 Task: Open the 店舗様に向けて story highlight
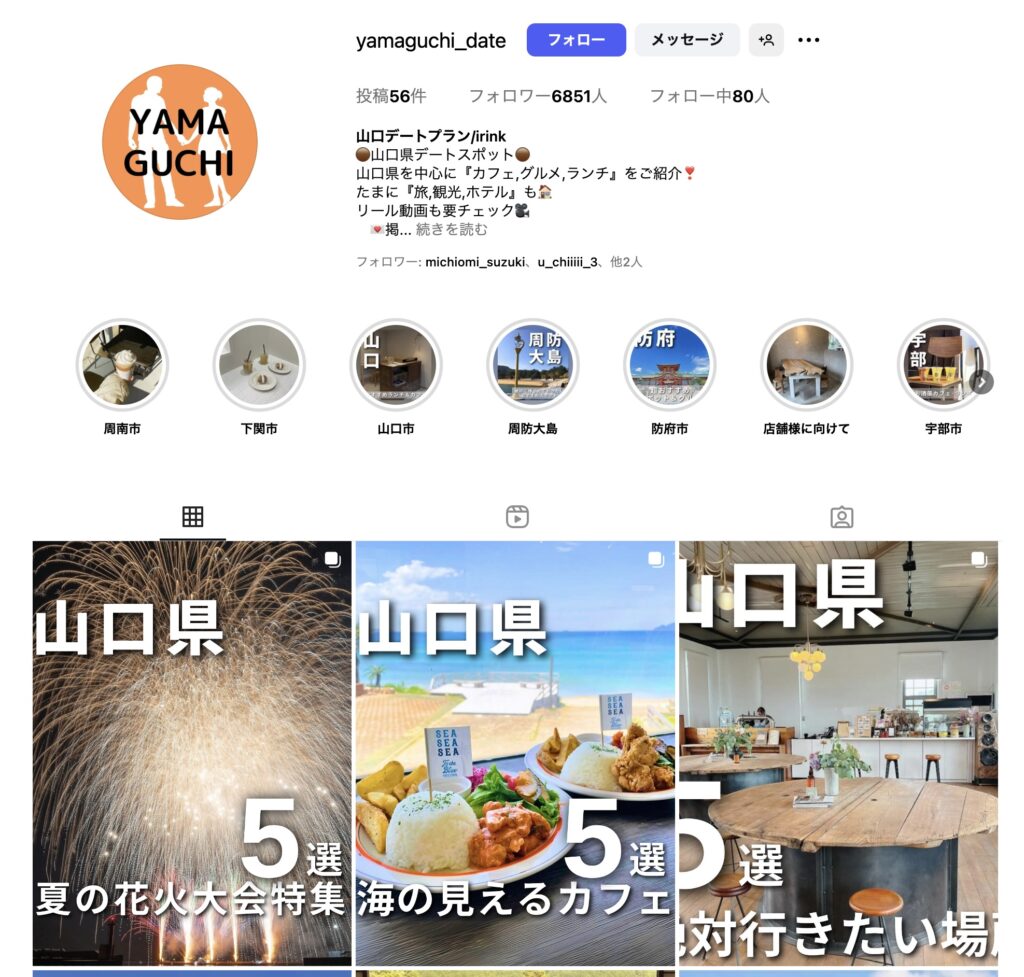[806, 365]
